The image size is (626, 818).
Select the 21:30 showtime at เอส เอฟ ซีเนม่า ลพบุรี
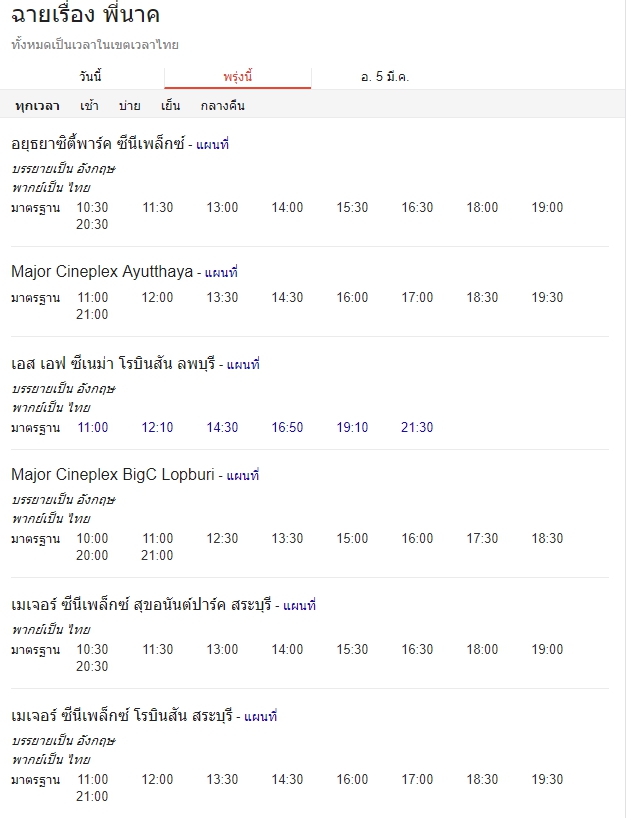[x=417, y=427]
